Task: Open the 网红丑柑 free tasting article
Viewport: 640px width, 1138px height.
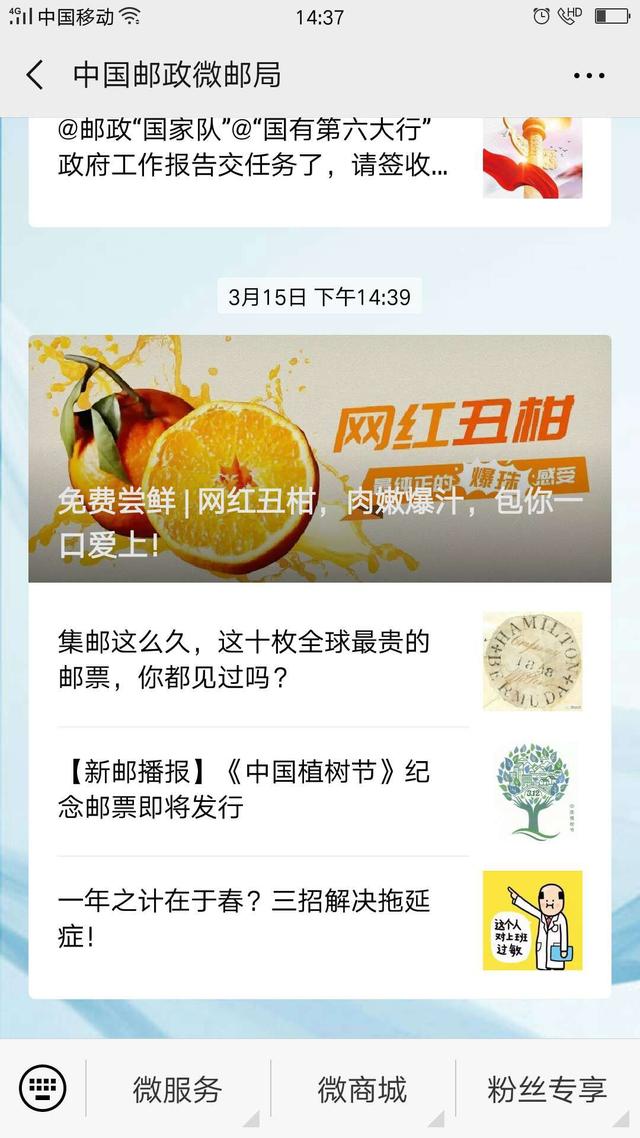Action: pos(319,458)
